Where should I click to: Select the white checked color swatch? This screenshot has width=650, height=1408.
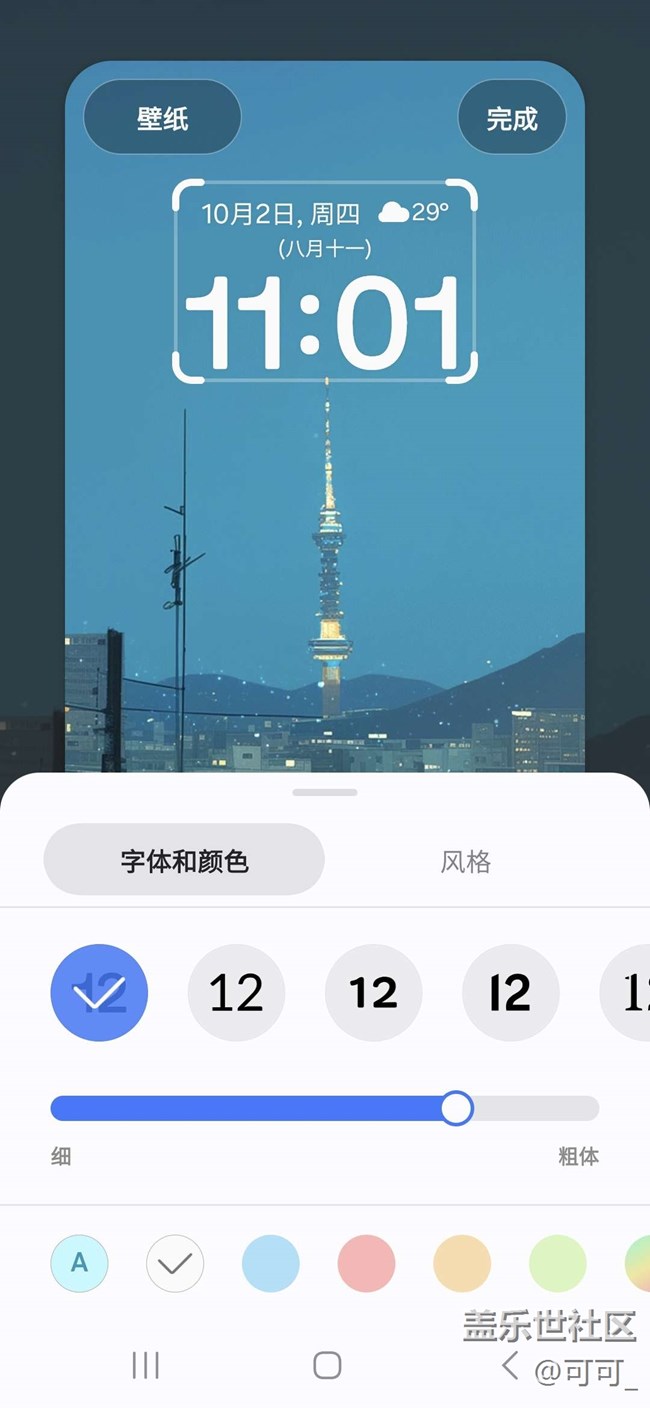175,1263
